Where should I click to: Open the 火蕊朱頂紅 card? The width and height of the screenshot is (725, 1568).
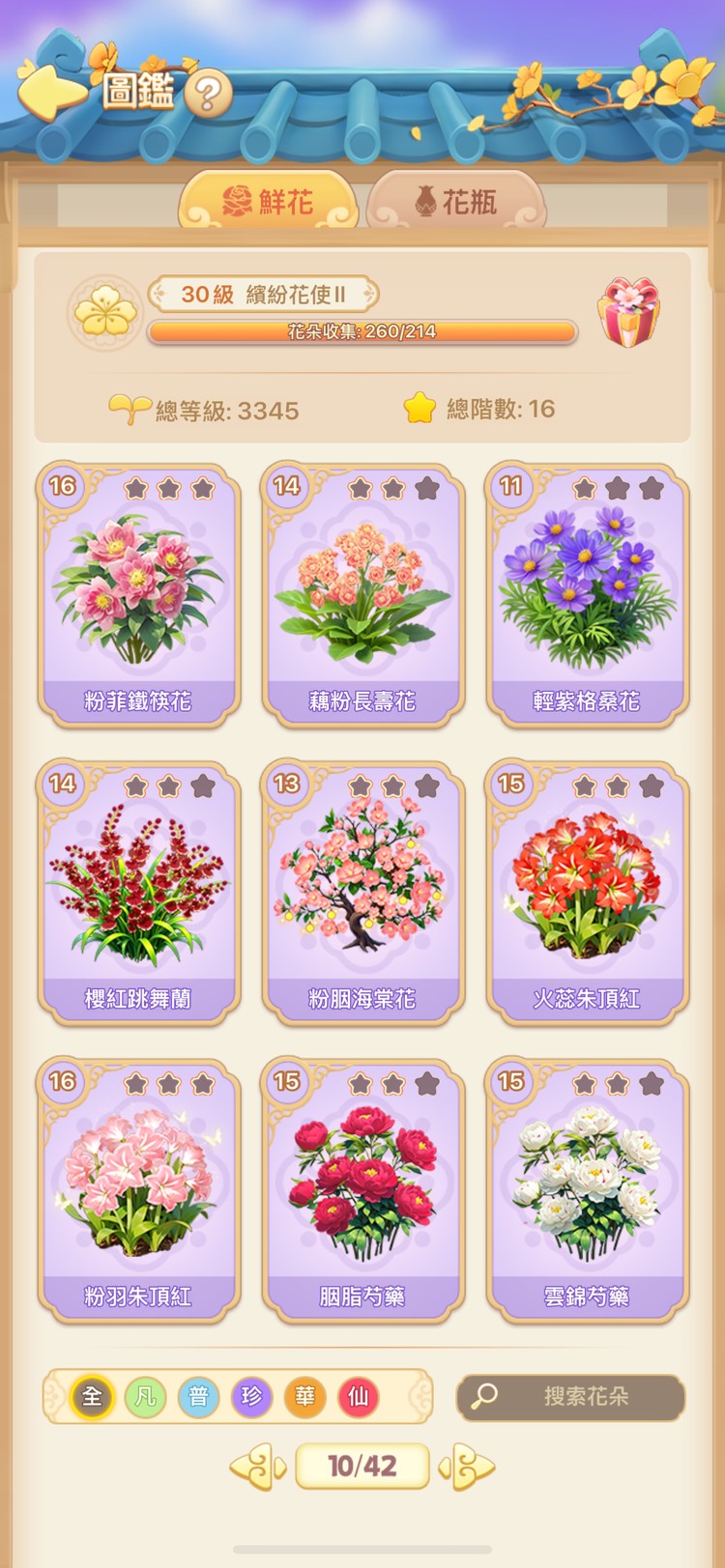point(587,892)
